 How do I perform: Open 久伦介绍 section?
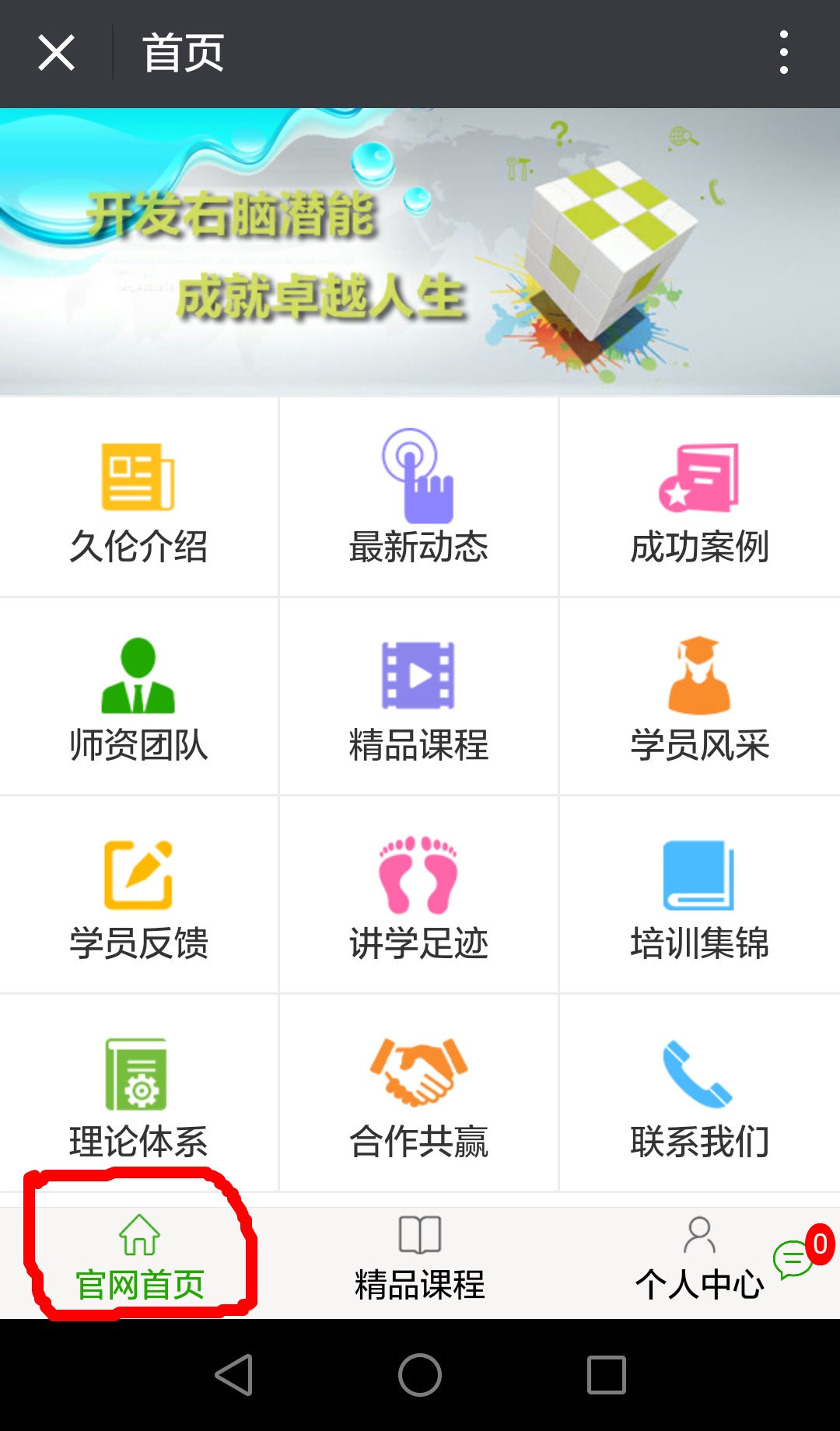[x=139, y=498]
